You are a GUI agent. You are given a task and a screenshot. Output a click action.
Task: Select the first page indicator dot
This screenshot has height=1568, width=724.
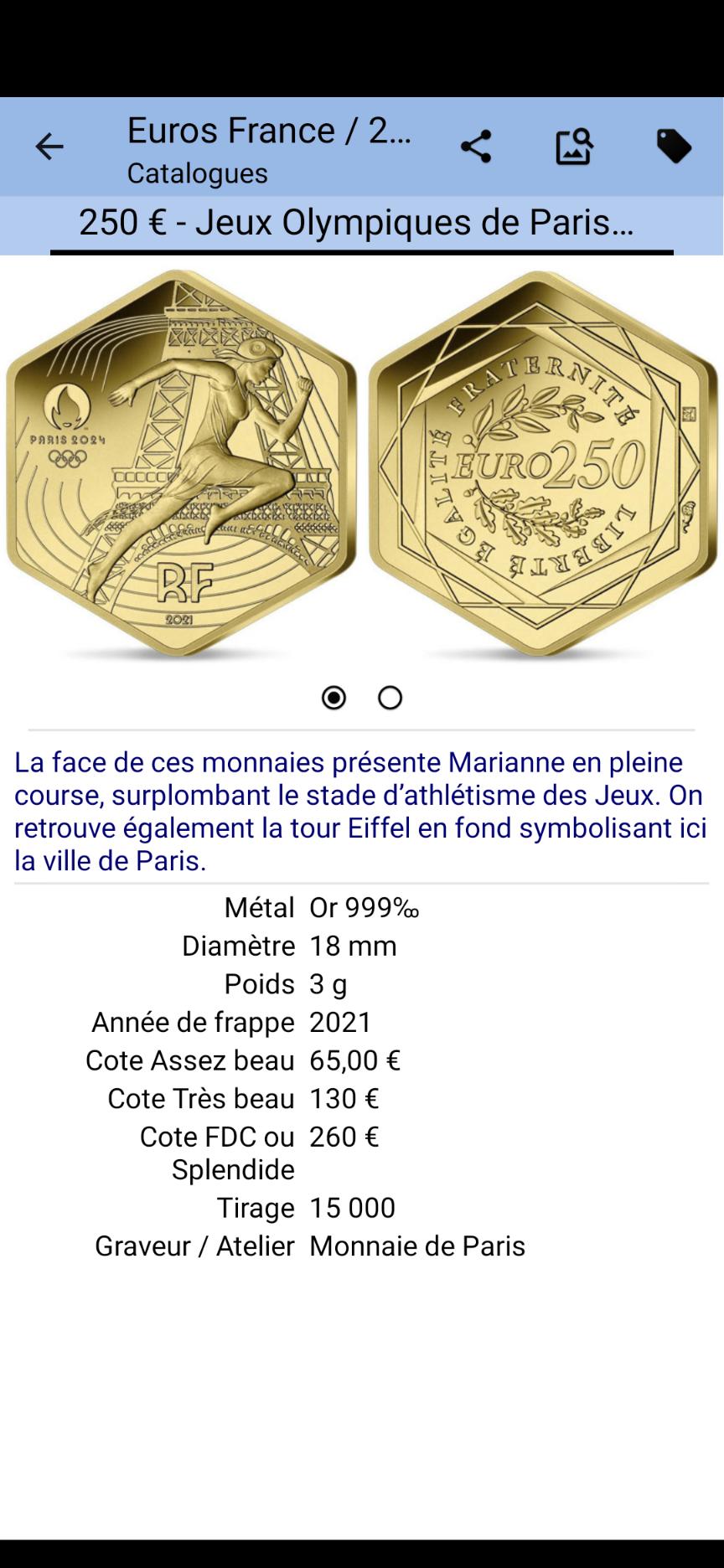click(x=334, y=698)
